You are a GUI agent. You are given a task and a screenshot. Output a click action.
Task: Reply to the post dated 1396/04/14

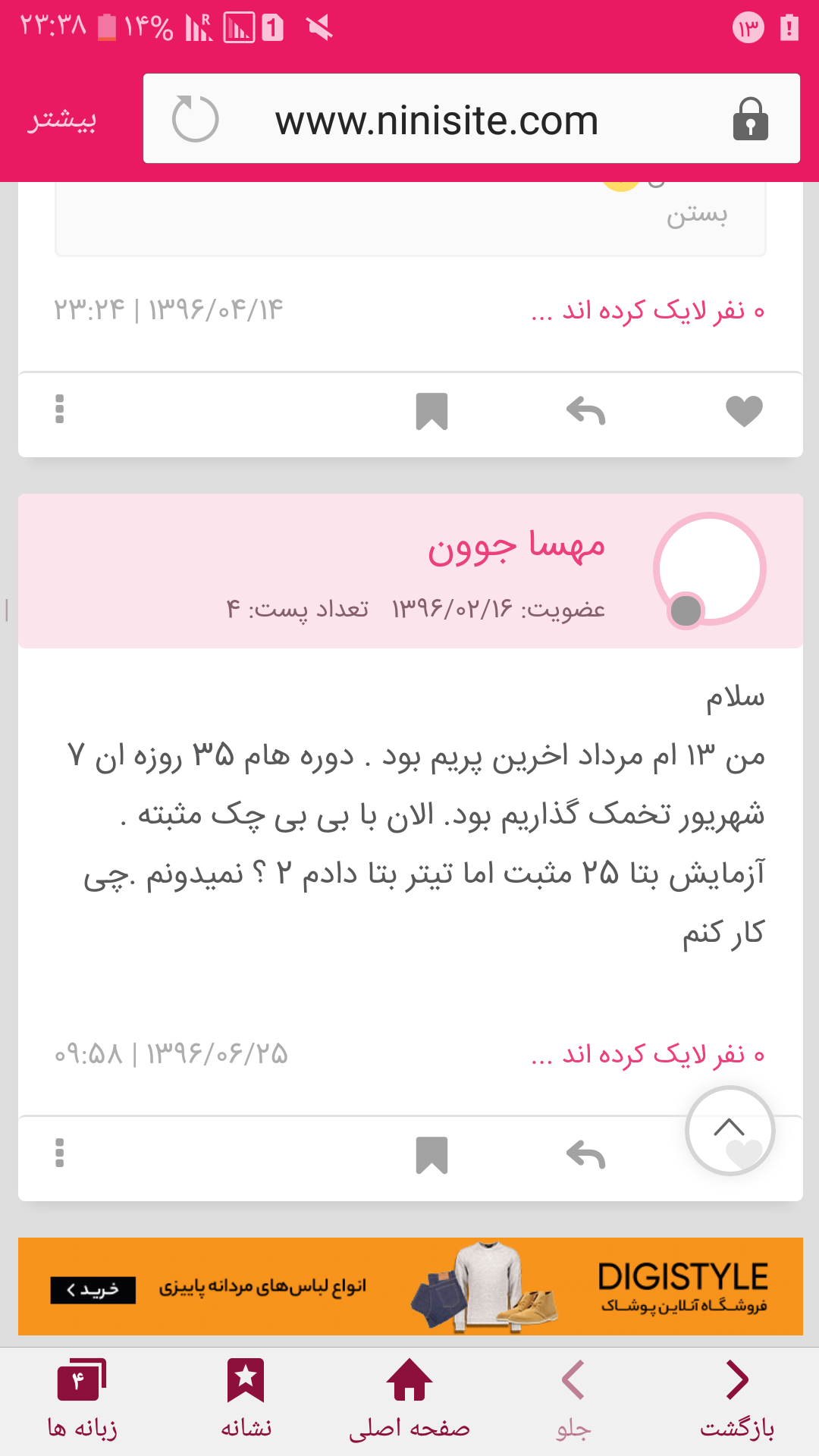coord(585,412)
